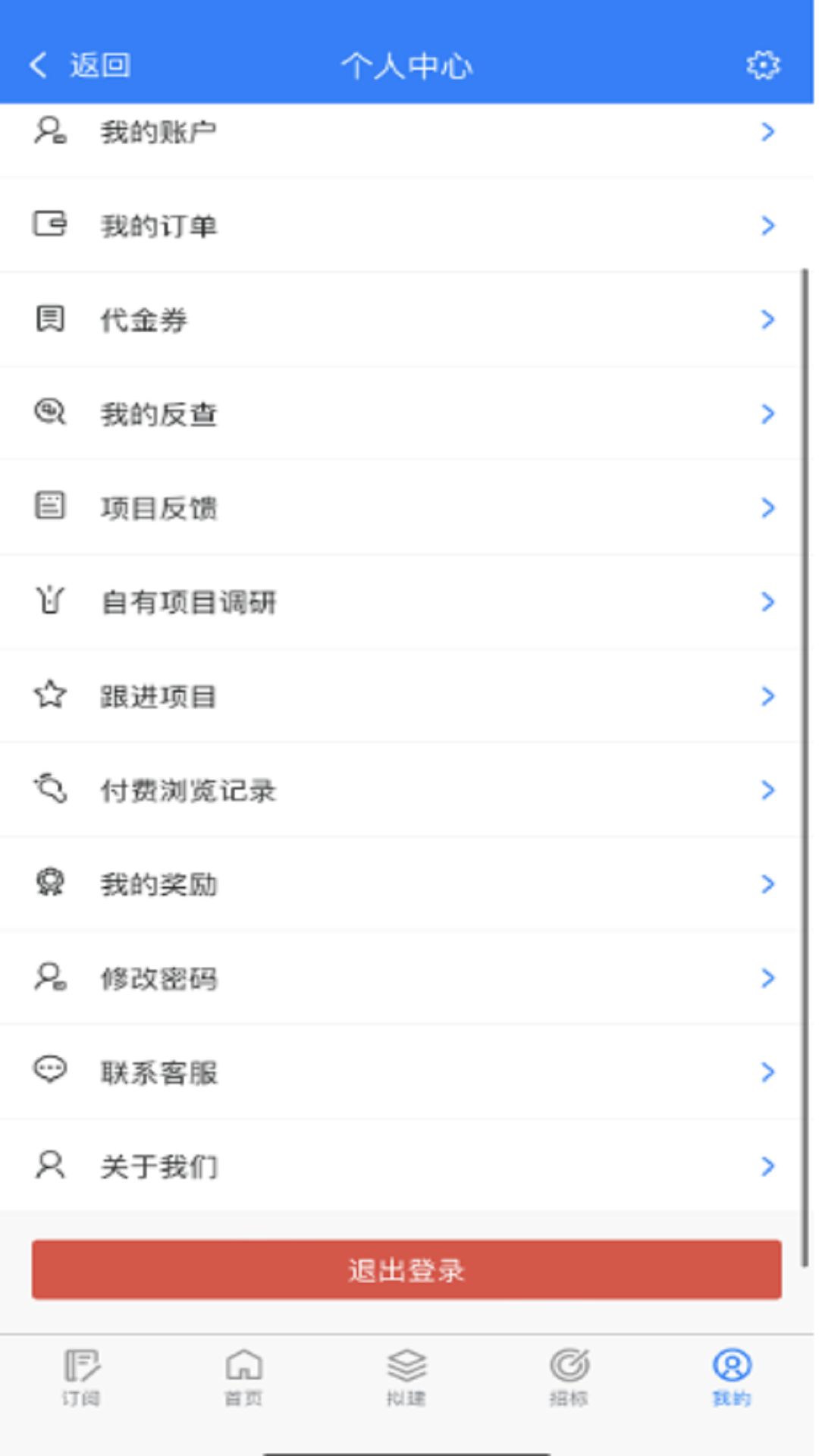Tap the 我的奖励 medal icon
The width and height of the screenshot is (819, 1456).
pos(49,883)
